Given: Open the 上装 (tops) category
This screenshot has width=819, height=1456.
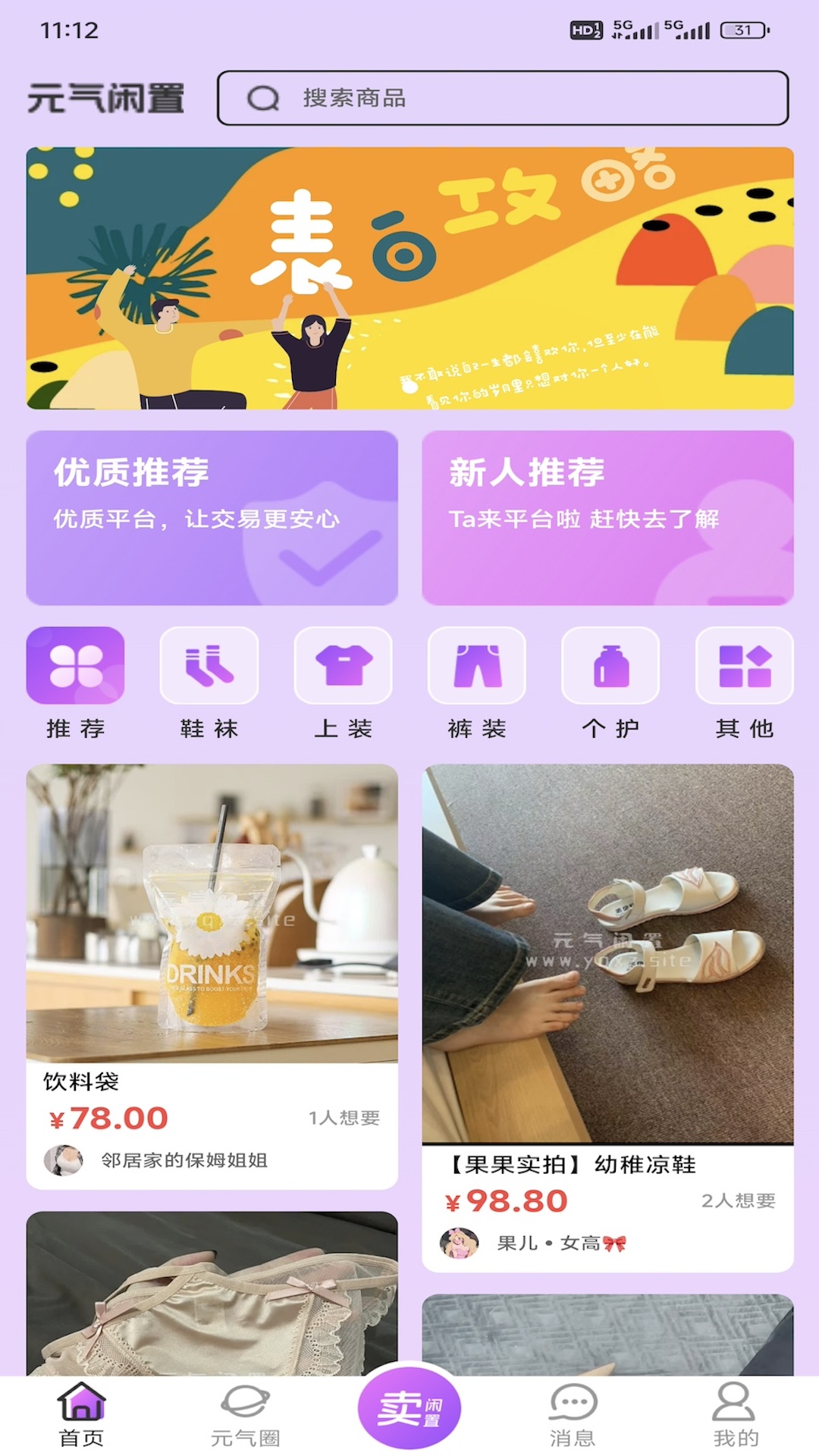Looking at the screenshot, I should pos(343,666).
